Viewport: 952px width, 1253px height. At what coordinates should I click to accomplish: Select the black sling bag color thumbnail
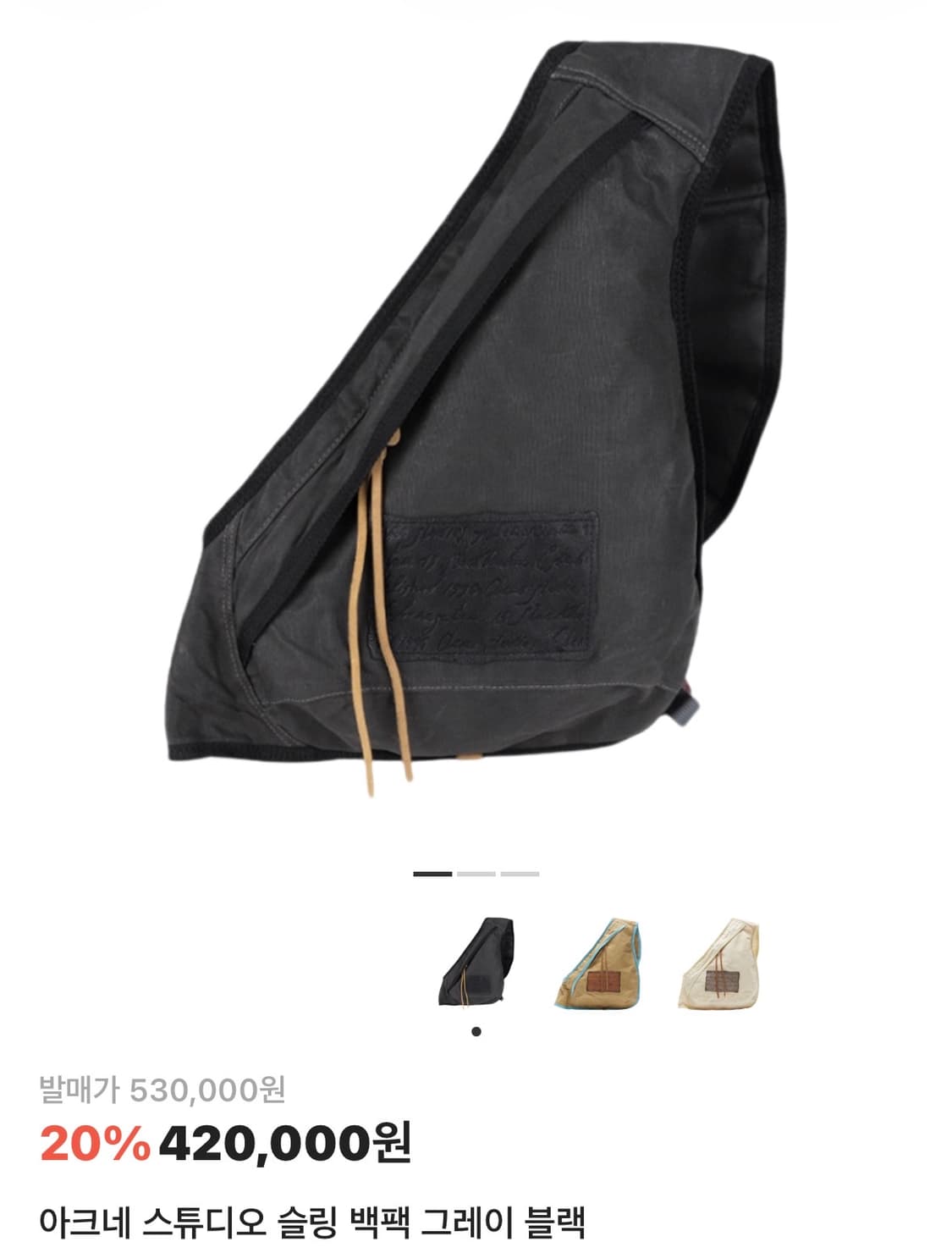(x=476, y=969)
